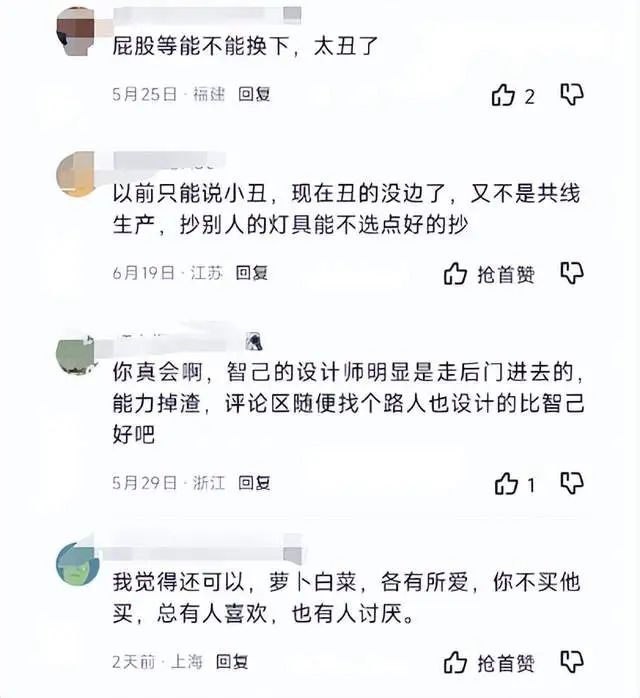The image size is (640, 698).
Task: Dislike the June 19 Jiangsu comment
Action: click(571, 272)
